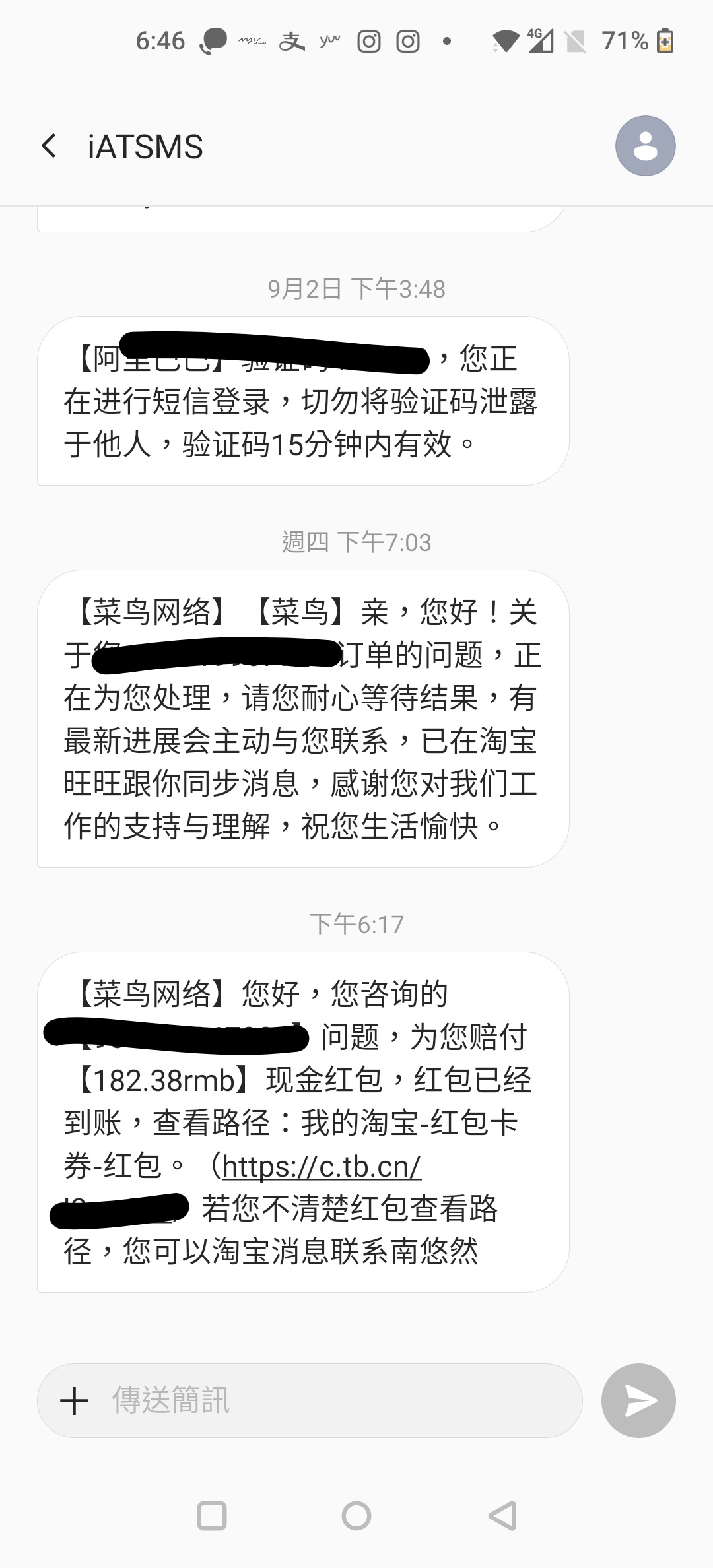Go back from the iATSMS conversation

pos(49,146)
